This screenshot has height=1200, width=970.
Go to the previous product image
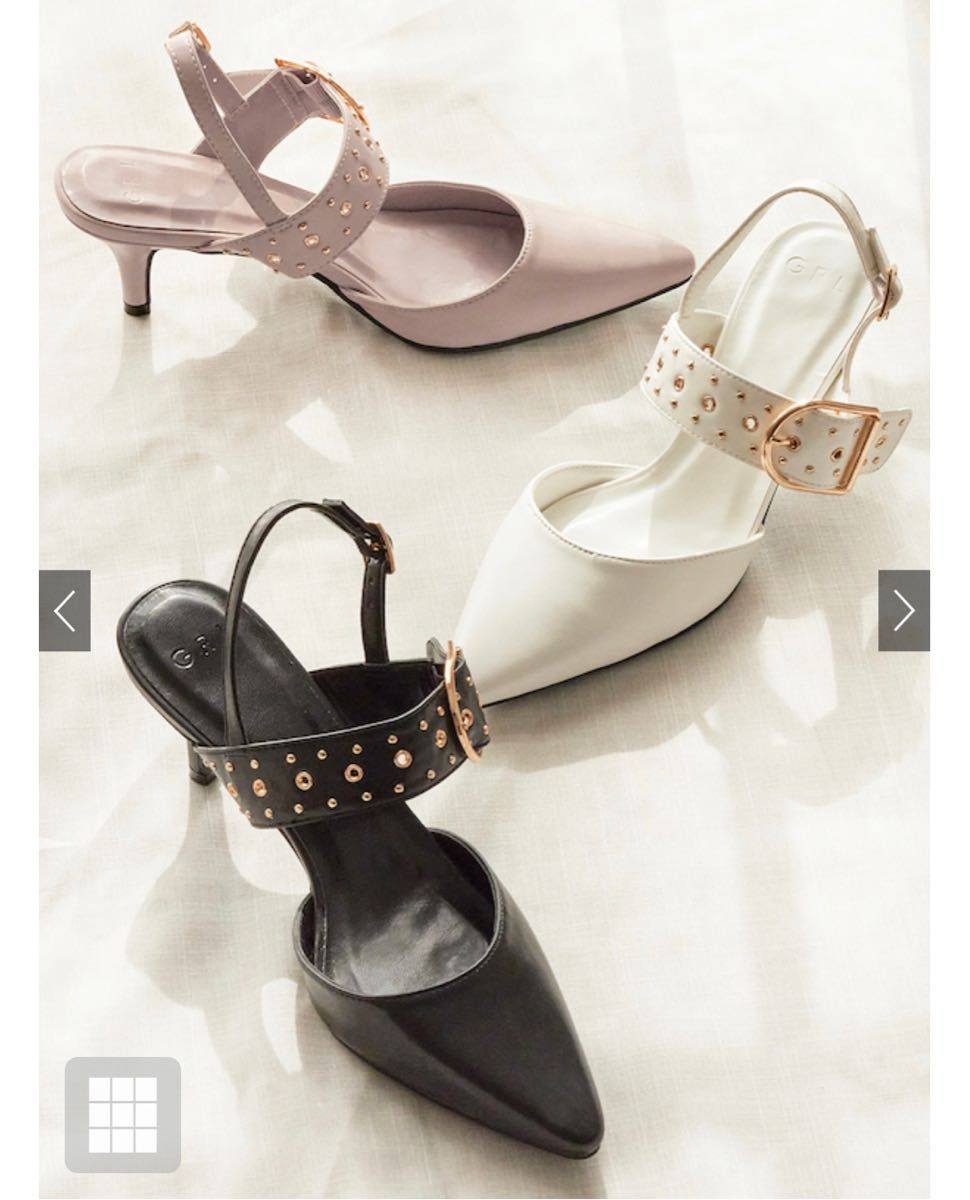[65, 611]
